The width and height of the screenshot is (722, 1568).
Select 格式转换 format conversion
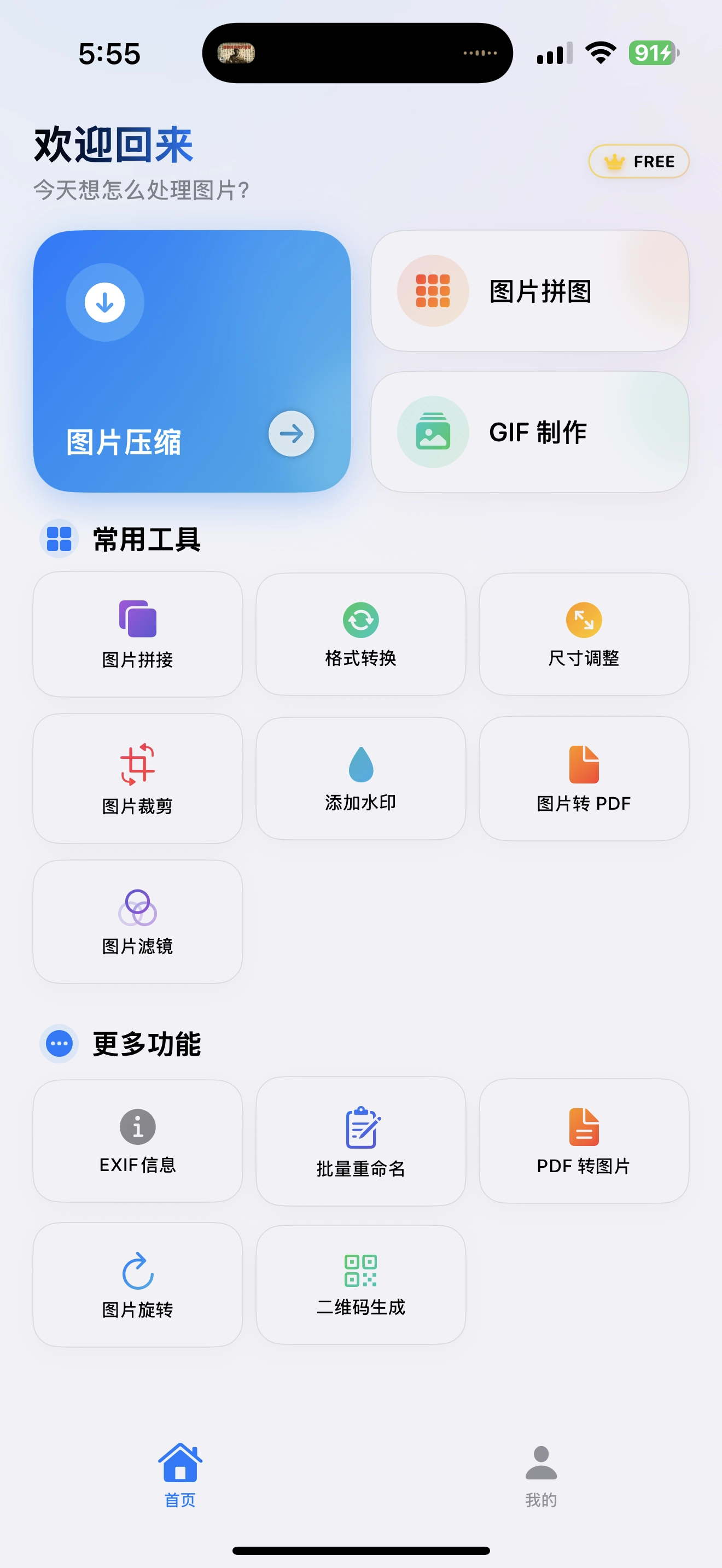coord(361,634)
